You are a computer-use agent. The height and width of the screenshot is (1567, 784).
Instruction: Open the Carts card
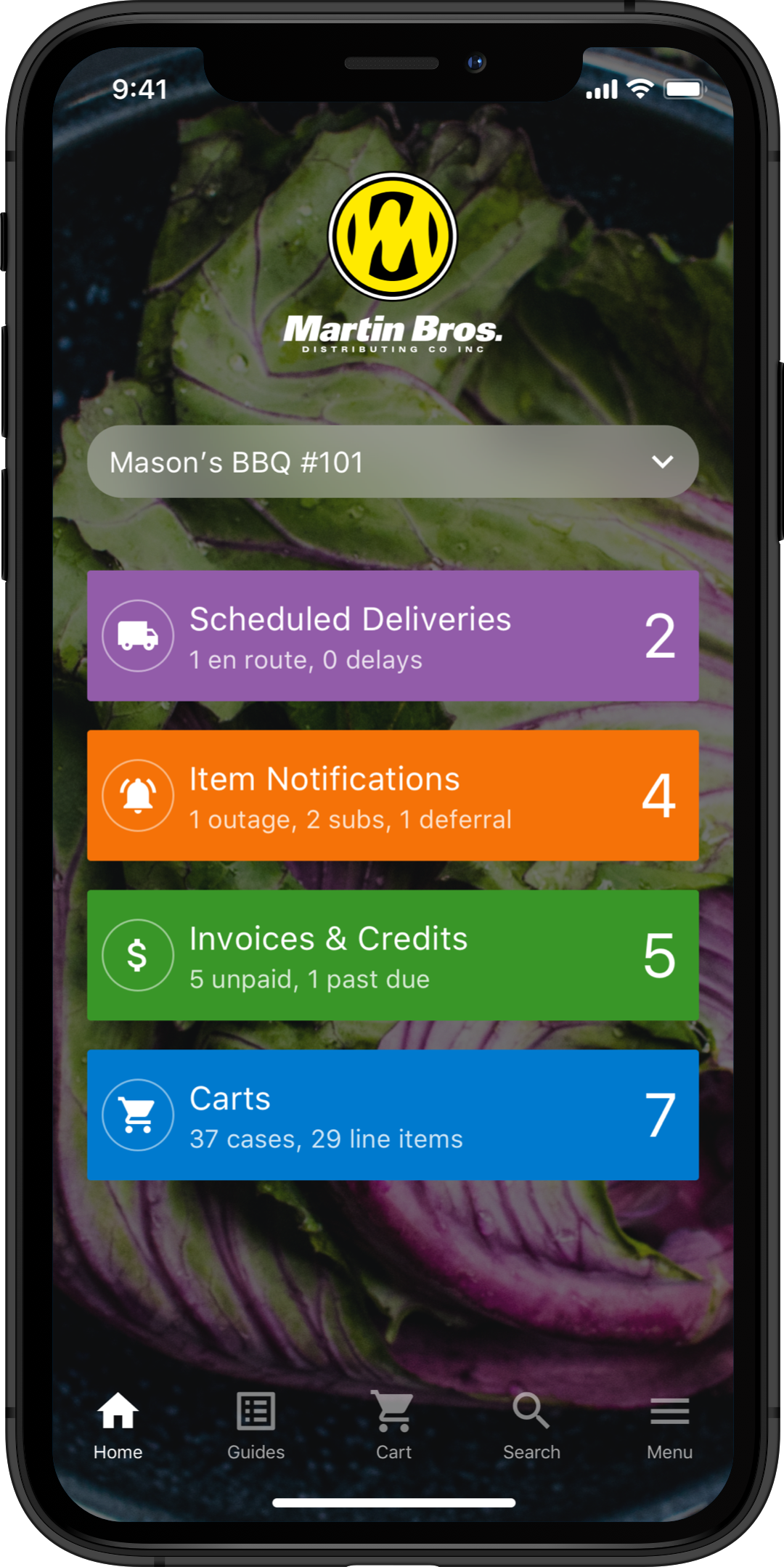[392, 1115]
